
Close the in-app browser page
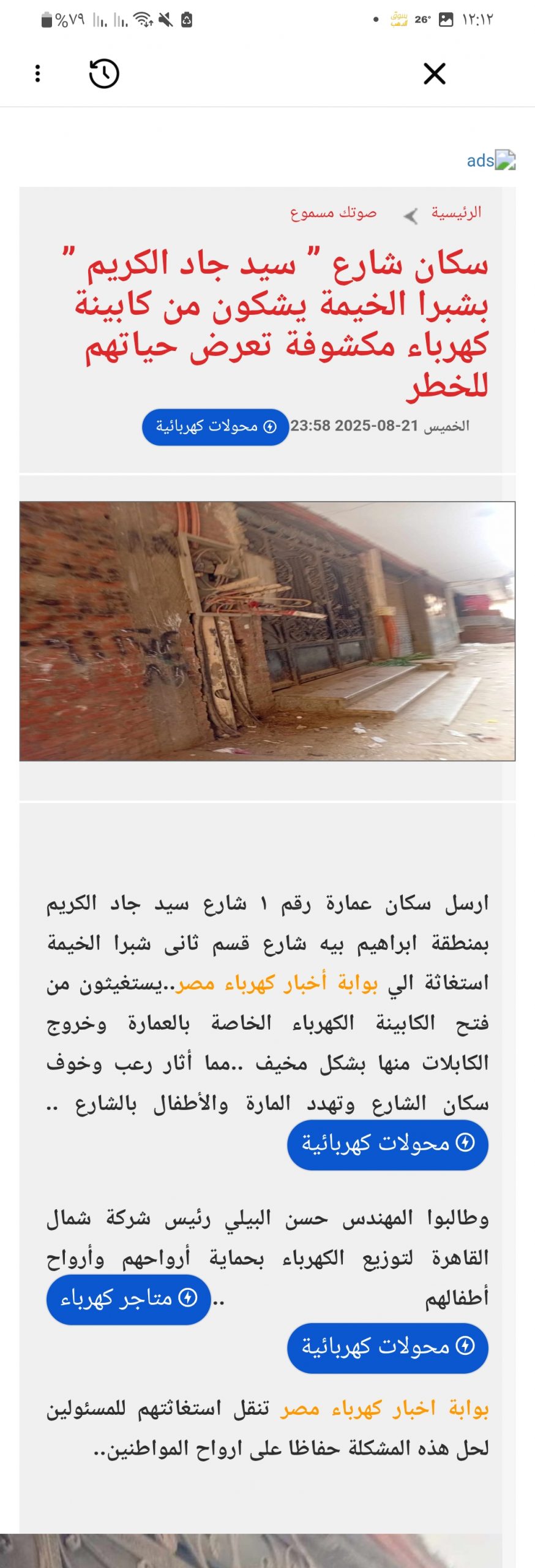pyautogui.click(x=435, y=74)
